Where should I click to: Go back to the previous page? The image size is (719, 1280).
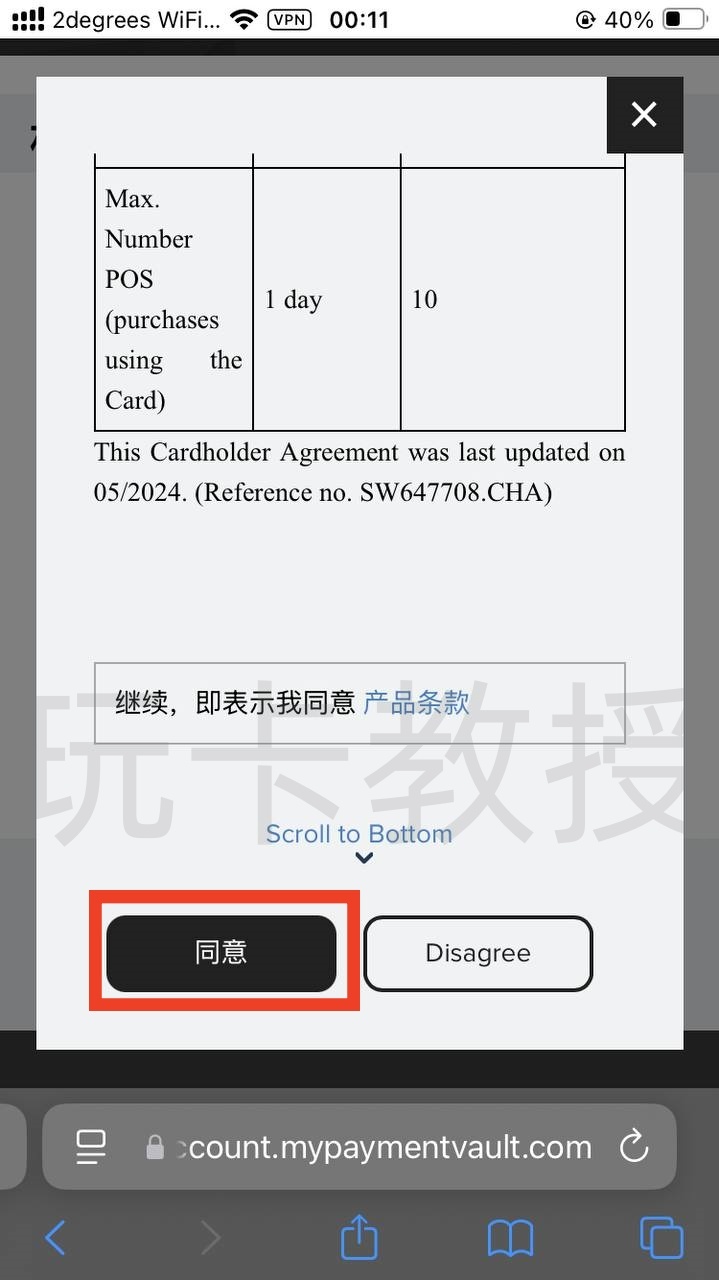[x=56, y=1239]
